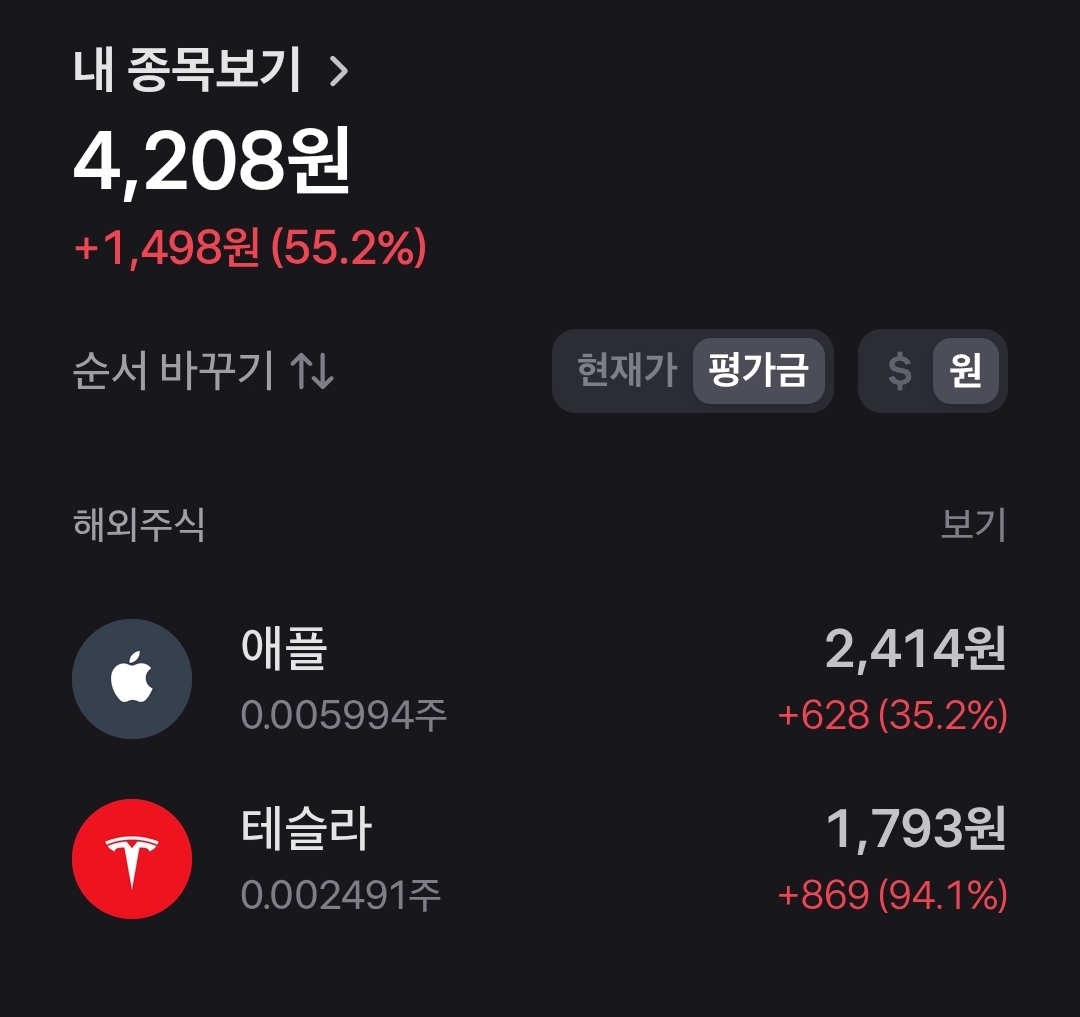Tap 순서 바꾸기 to reorder stocks

point(203,372)
